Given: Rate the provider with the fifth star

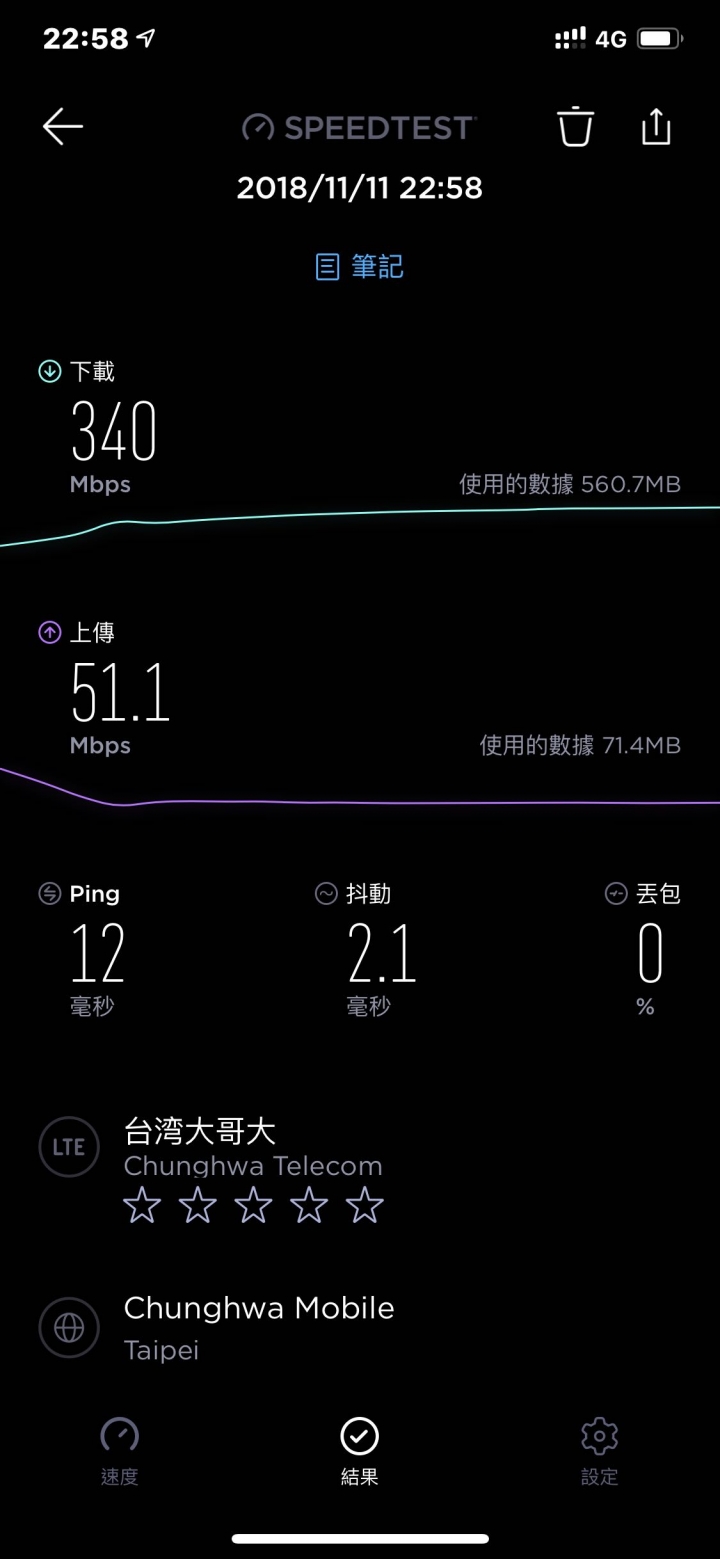Looking at the screenshot, I should point(365,1206).
